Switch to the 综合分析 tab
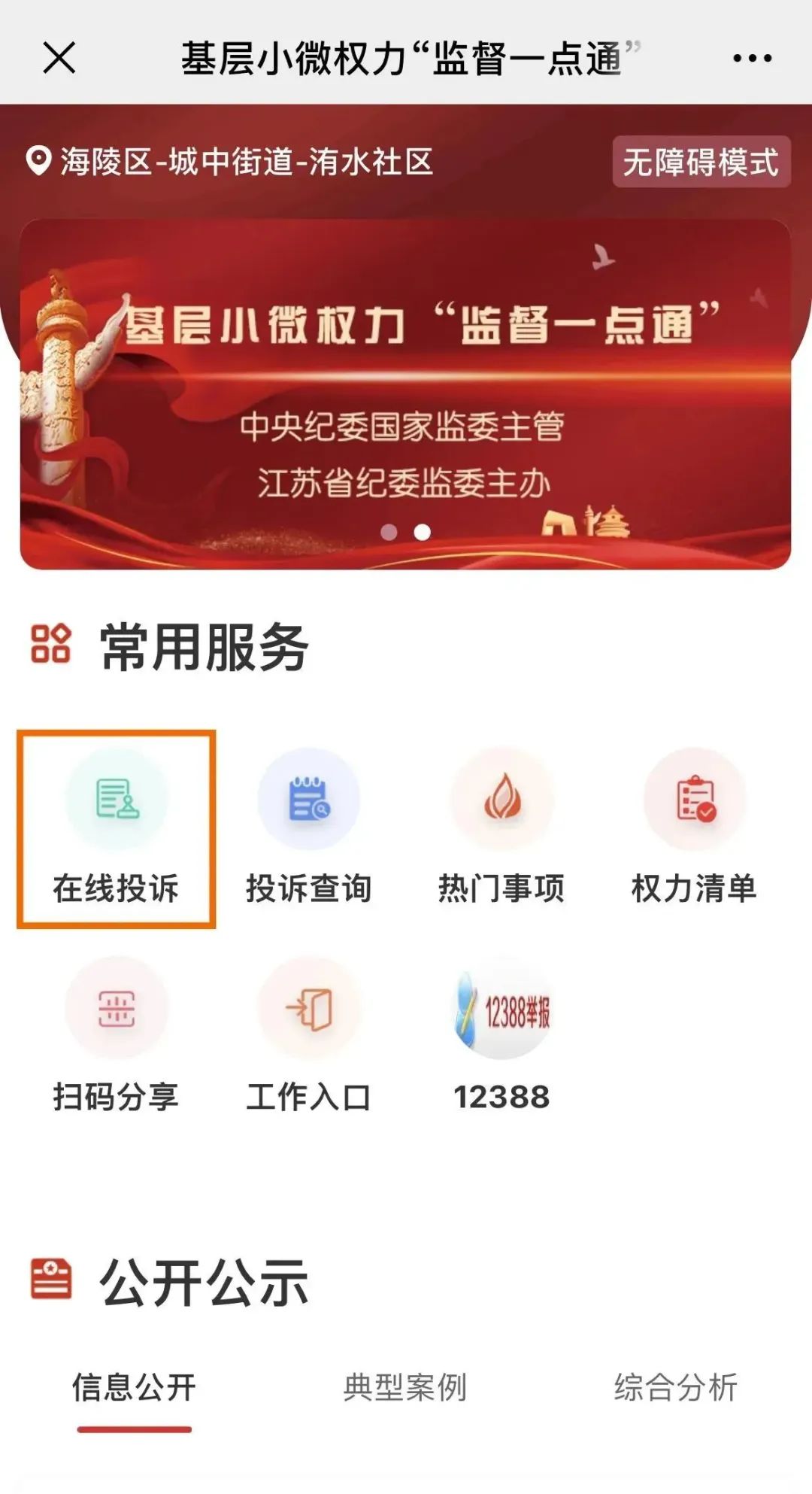Image resolution: width=812 pixels, height=1494 pixels. click(x=675, y=1388)
